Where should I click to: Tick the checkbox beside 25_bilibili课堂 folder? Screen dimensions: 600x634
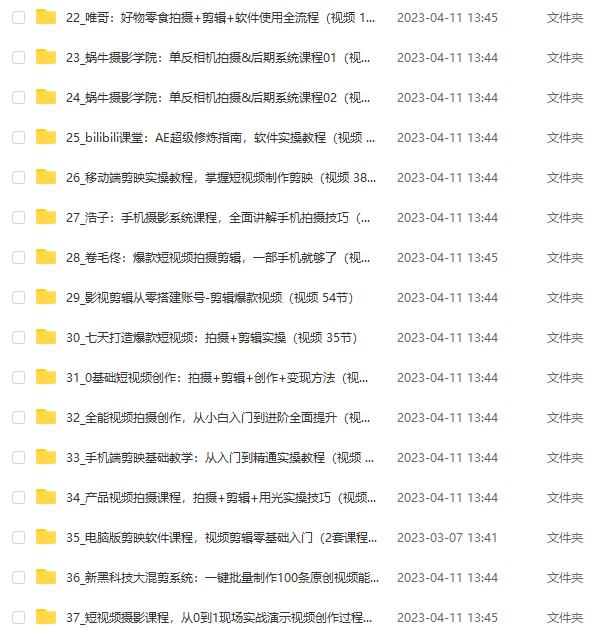(x=18, y=137)
